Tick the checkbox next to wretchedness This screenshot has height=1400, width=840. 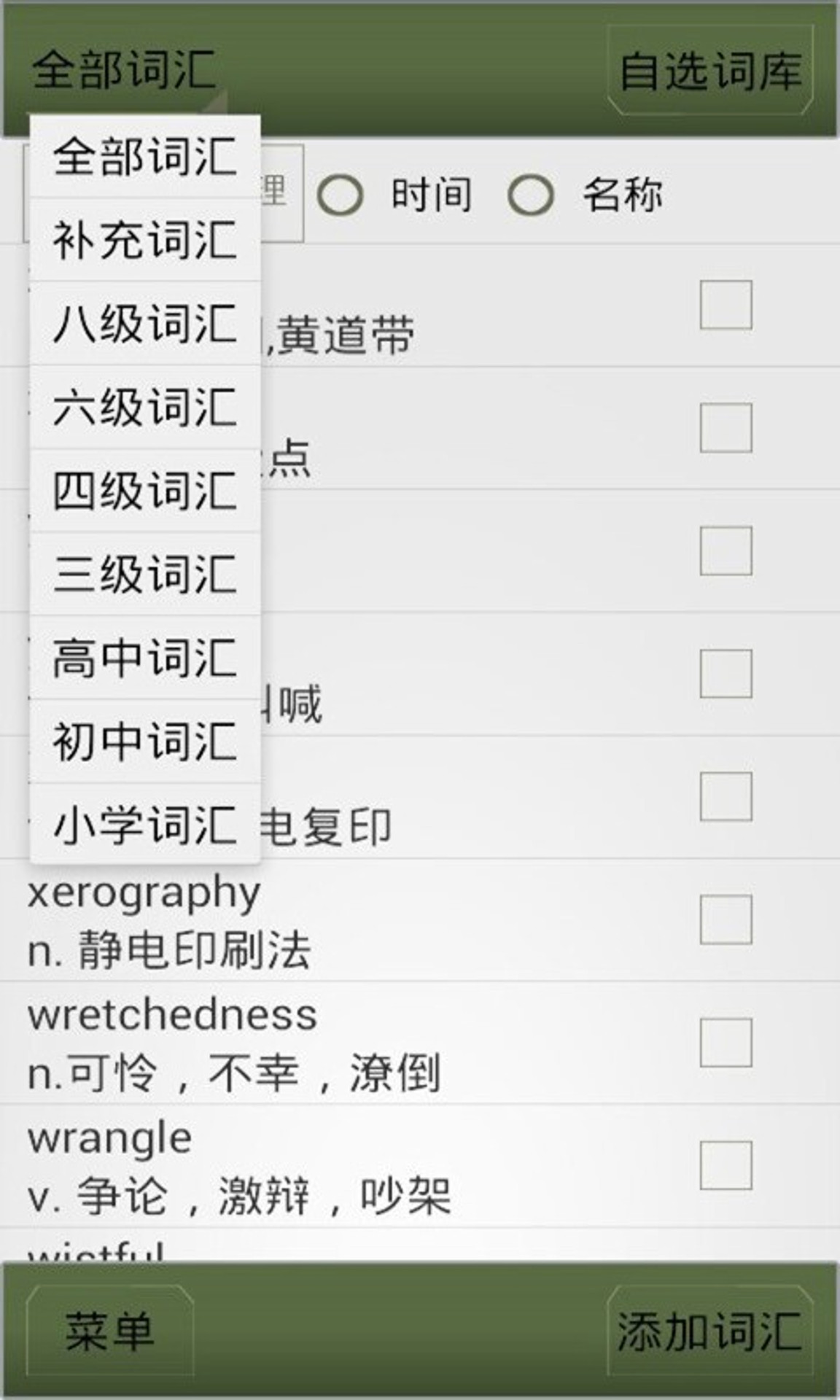pyautogui.click(x=726, y=1043)
